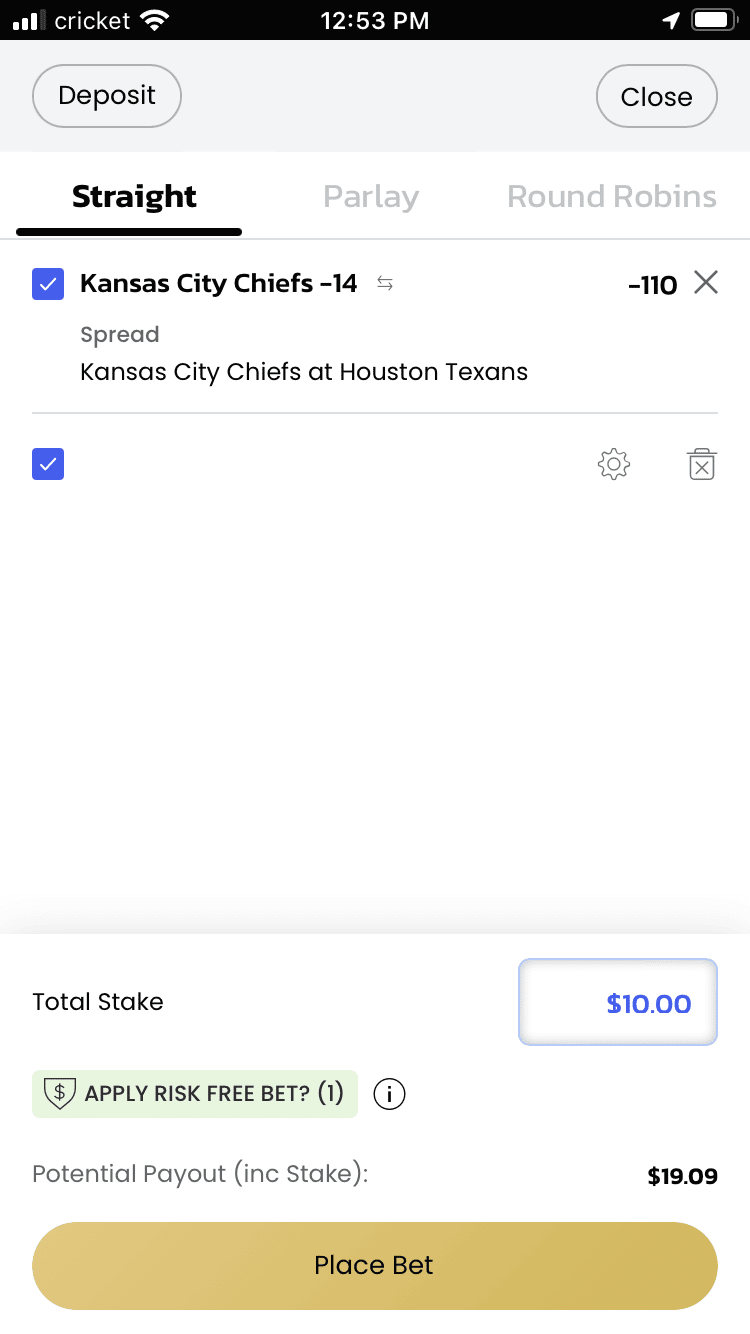
Task: Edit the Total Stake amount field
Action: 618,1002
